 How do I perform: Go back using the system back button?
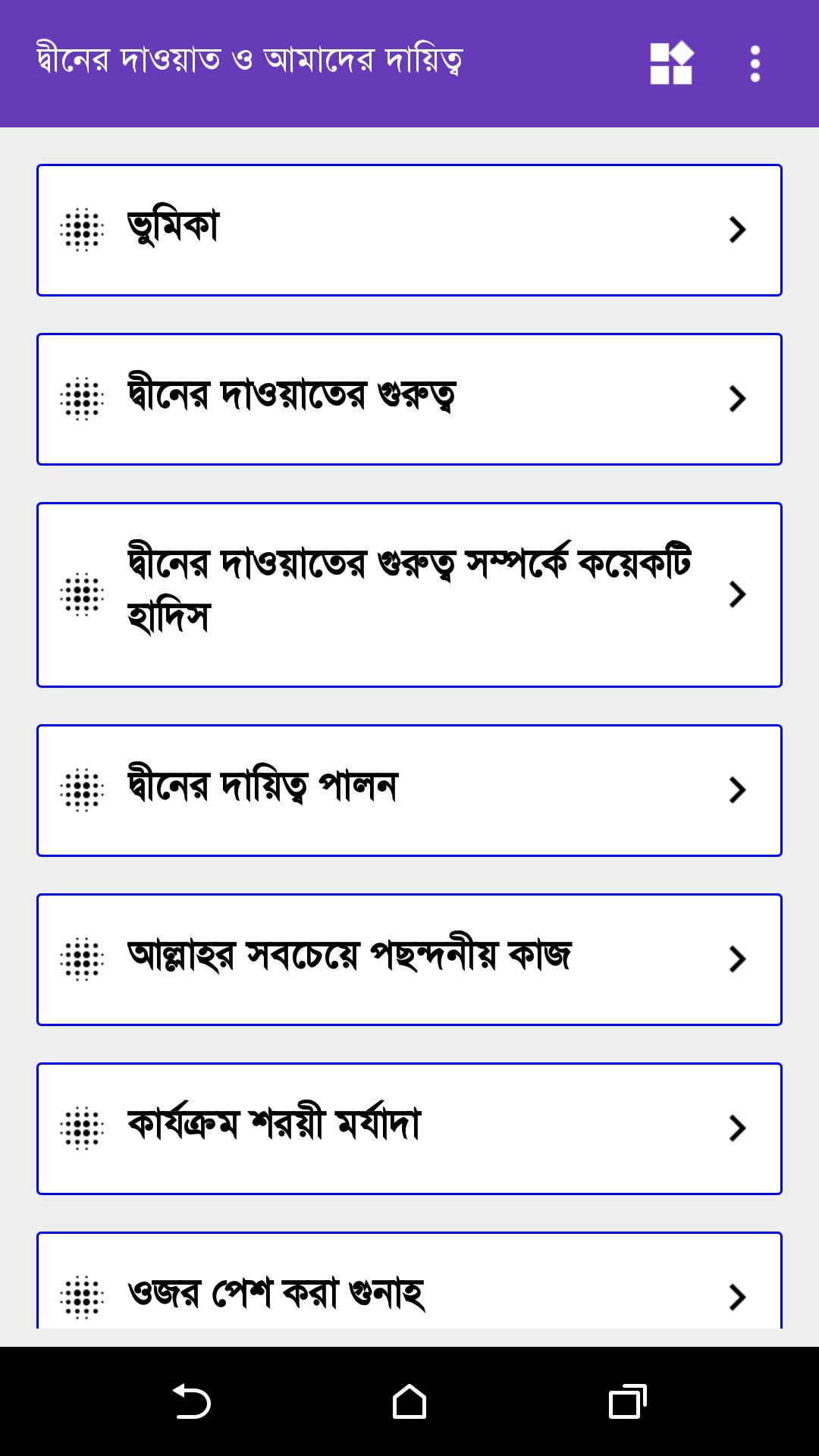click(191, 1401)
